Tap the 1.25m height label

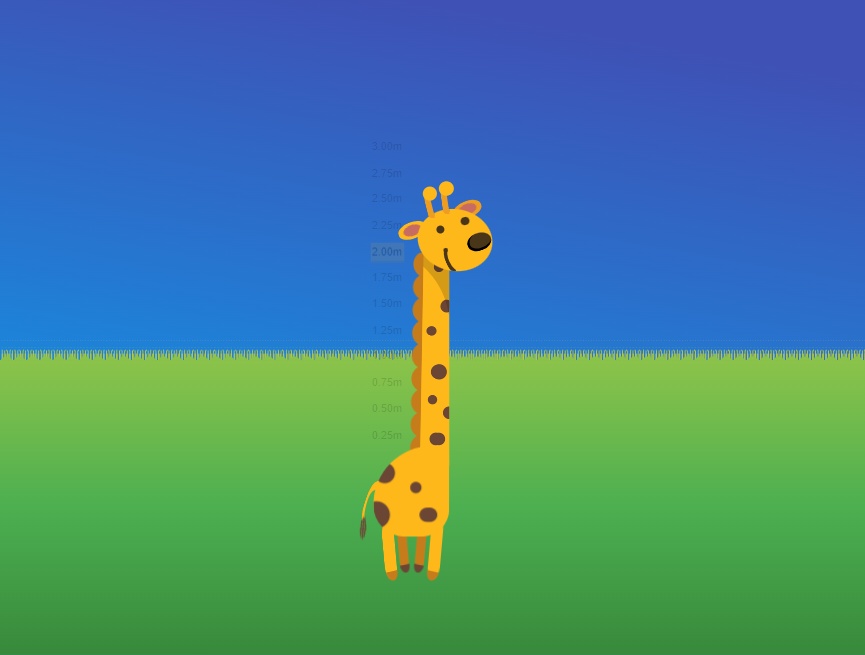(387, 330)
